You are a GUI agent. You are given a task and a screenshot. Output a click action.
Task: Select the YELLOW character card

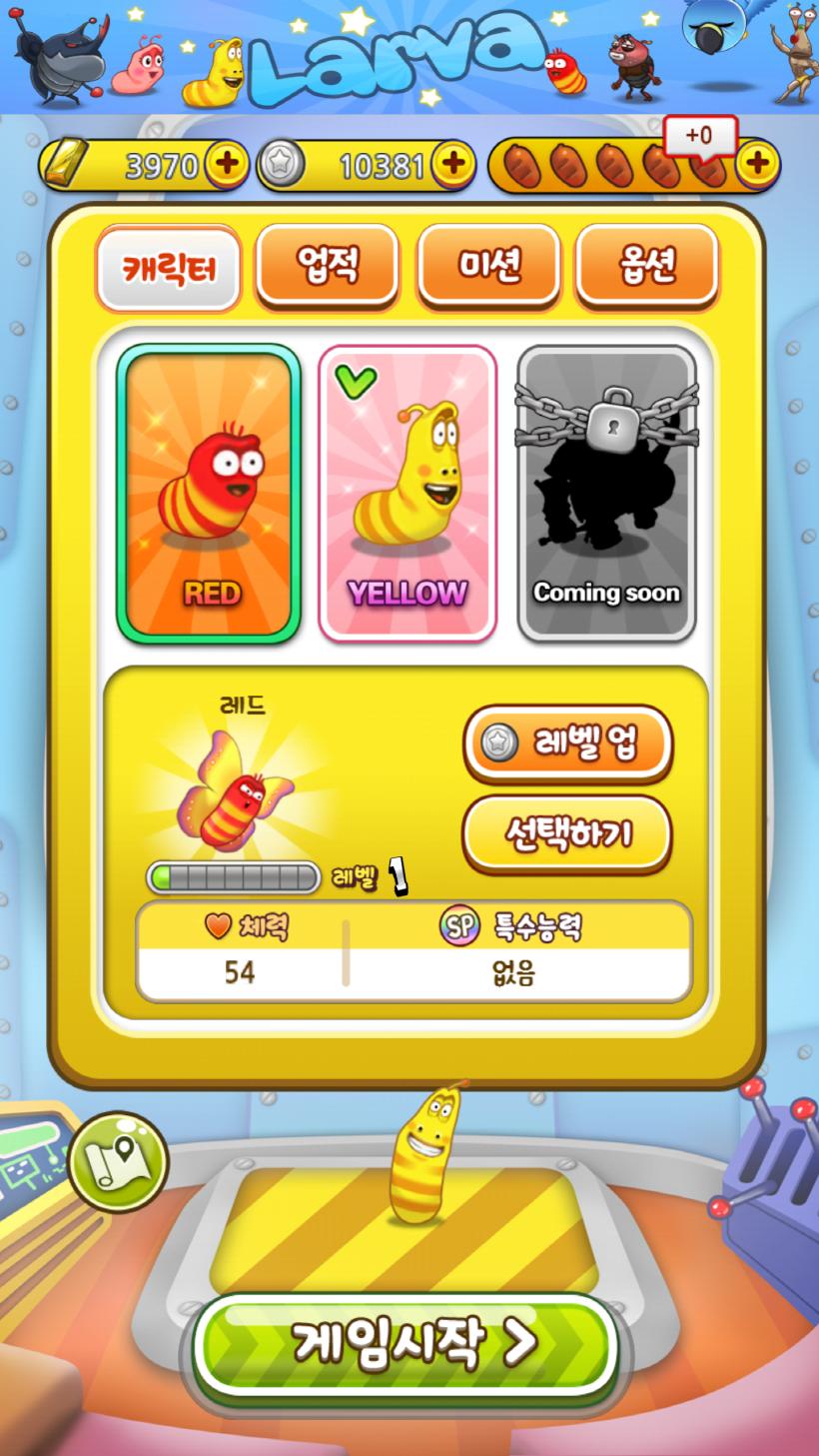[x=408, y=493]
